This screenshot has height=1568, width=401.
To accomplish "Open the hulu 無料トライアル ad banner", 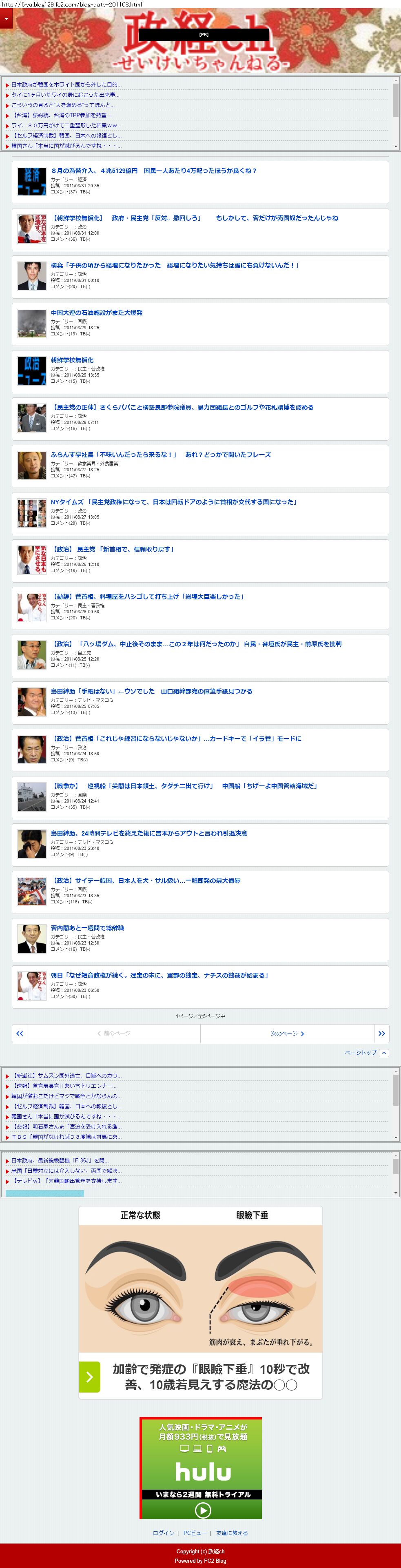I will (201, 1468).
